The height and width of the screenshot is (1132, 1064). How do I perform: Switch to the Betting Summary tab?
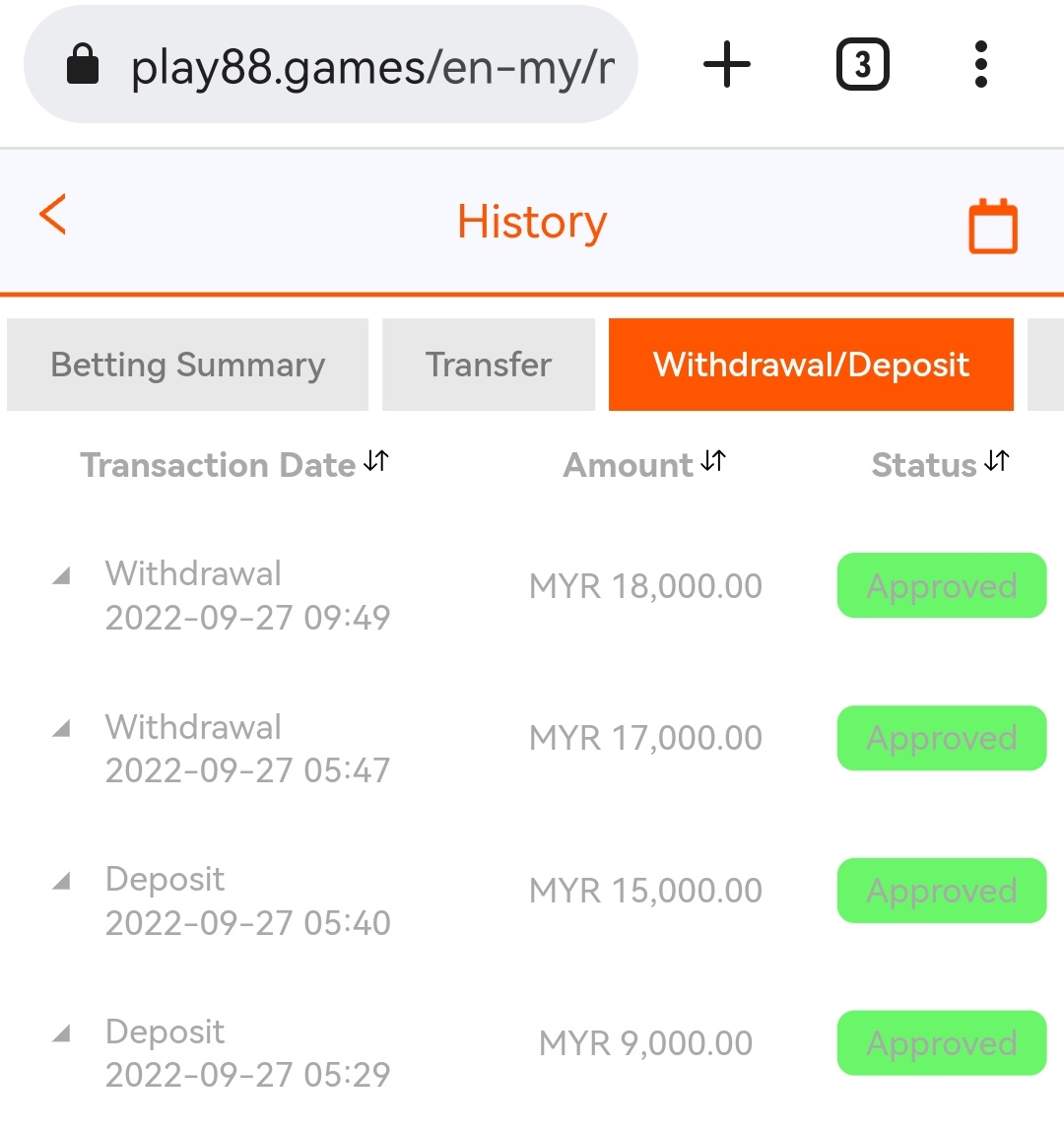(187, 365)
